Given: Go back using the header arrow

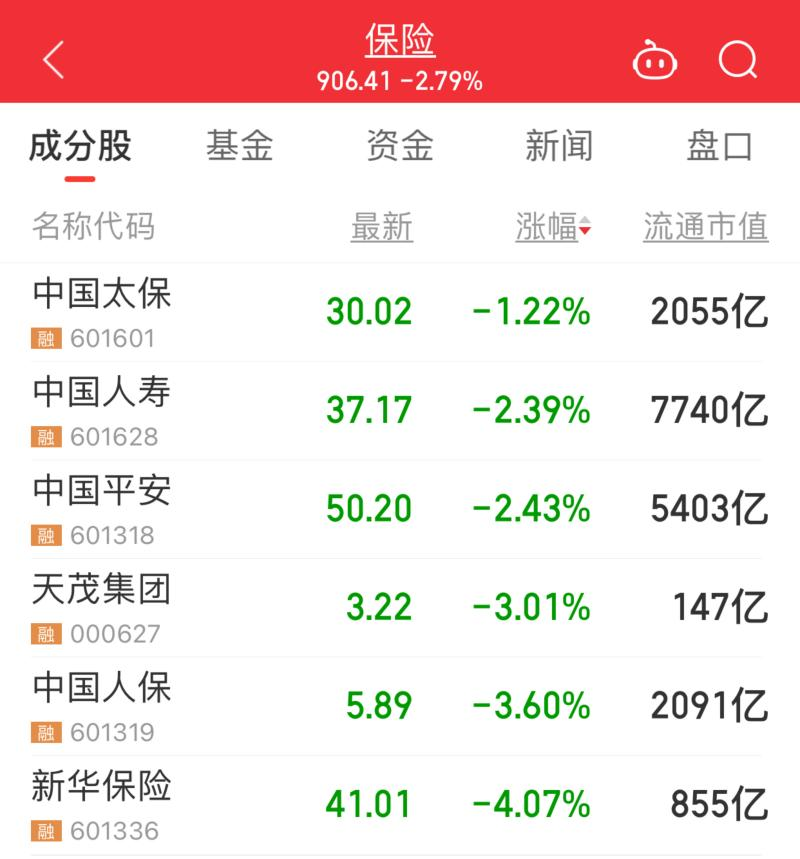Looking at the screenshot, I should (x=54, y=61).
